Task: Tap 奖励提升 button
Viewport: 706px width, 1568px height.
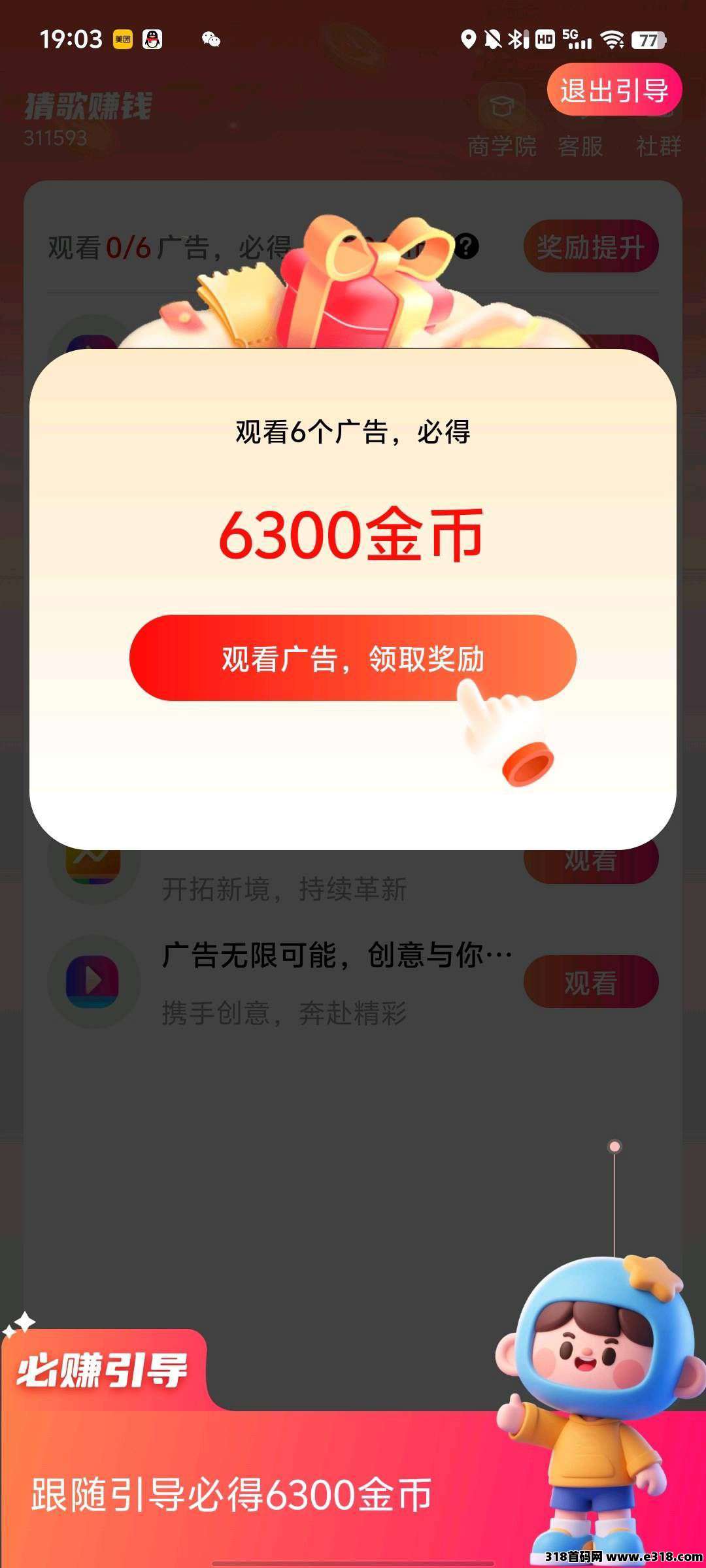Action: (590, 246)
